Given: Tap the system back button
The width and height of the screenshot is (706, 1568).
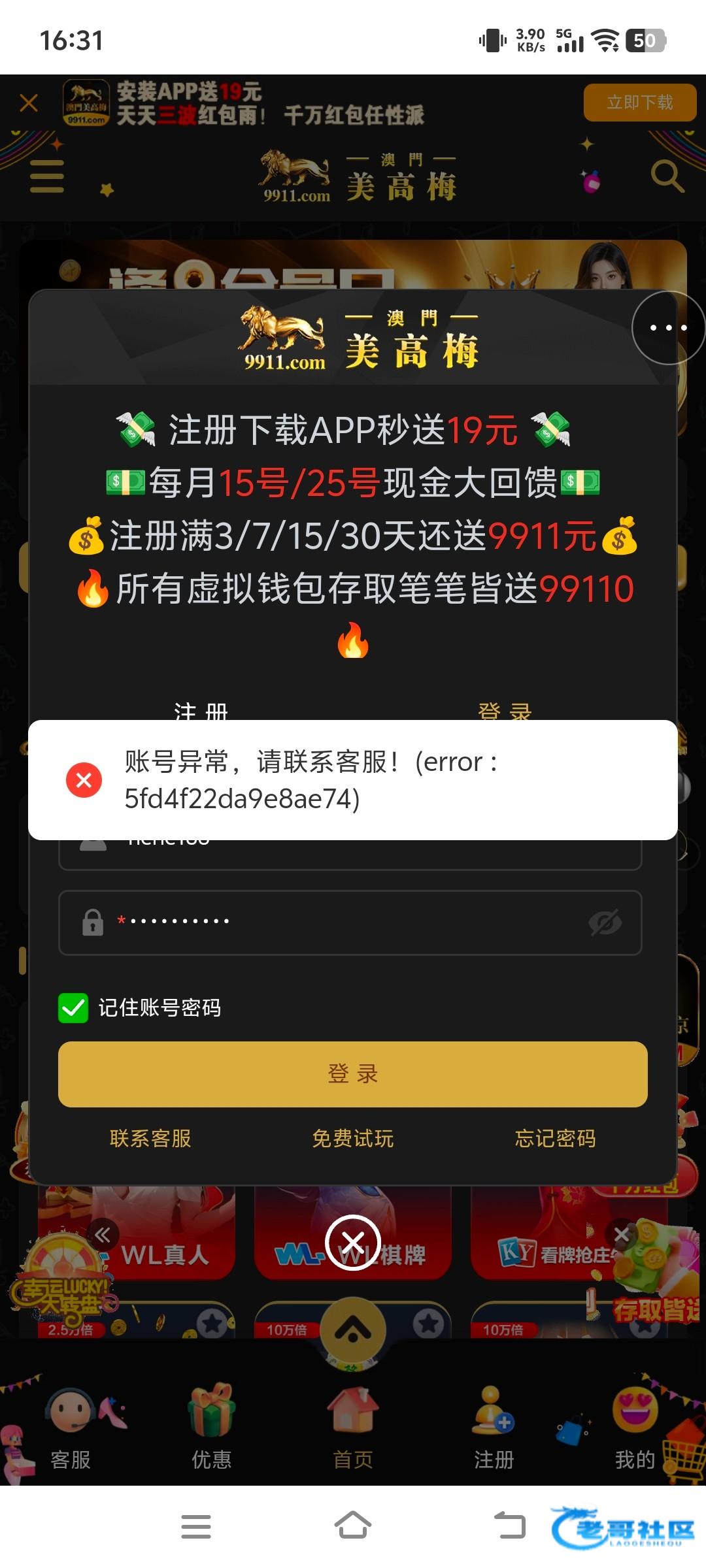Looking at the screenshot, I should (x=510, y=1526).
